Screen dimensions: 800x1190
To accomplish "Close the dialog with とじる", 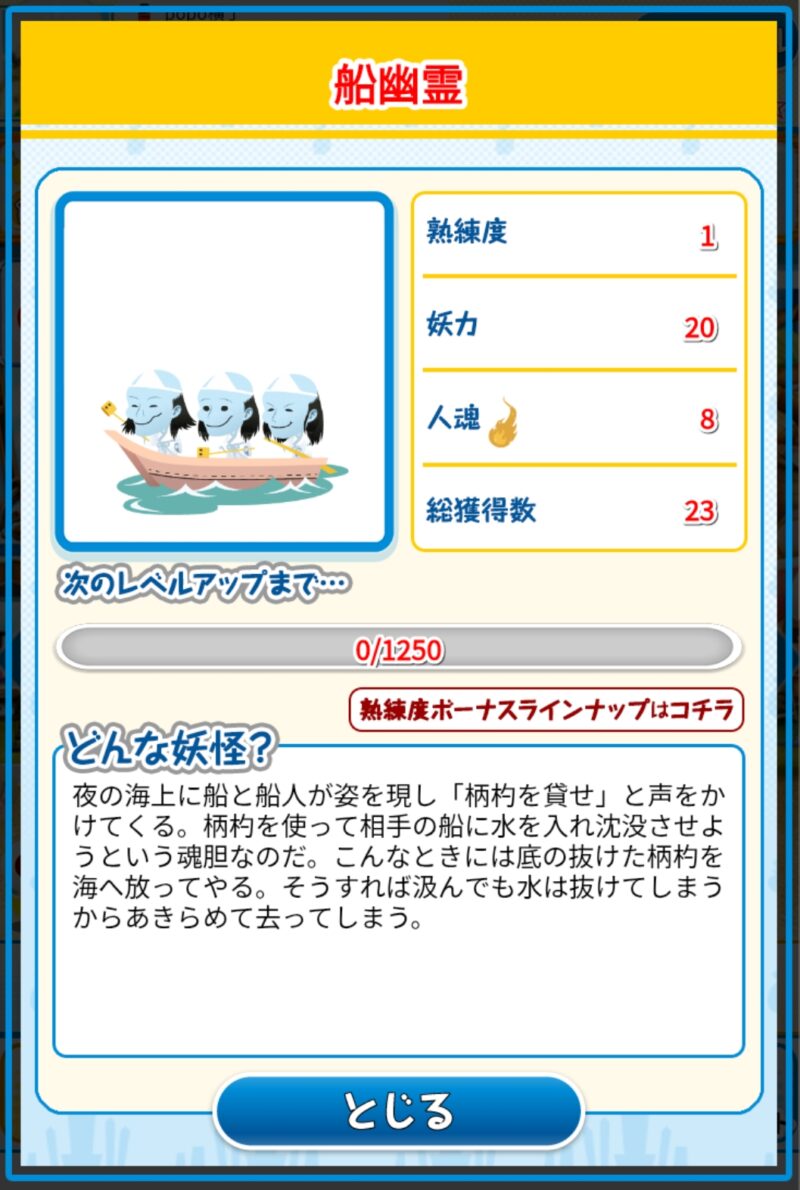I will coord(398,1111).
